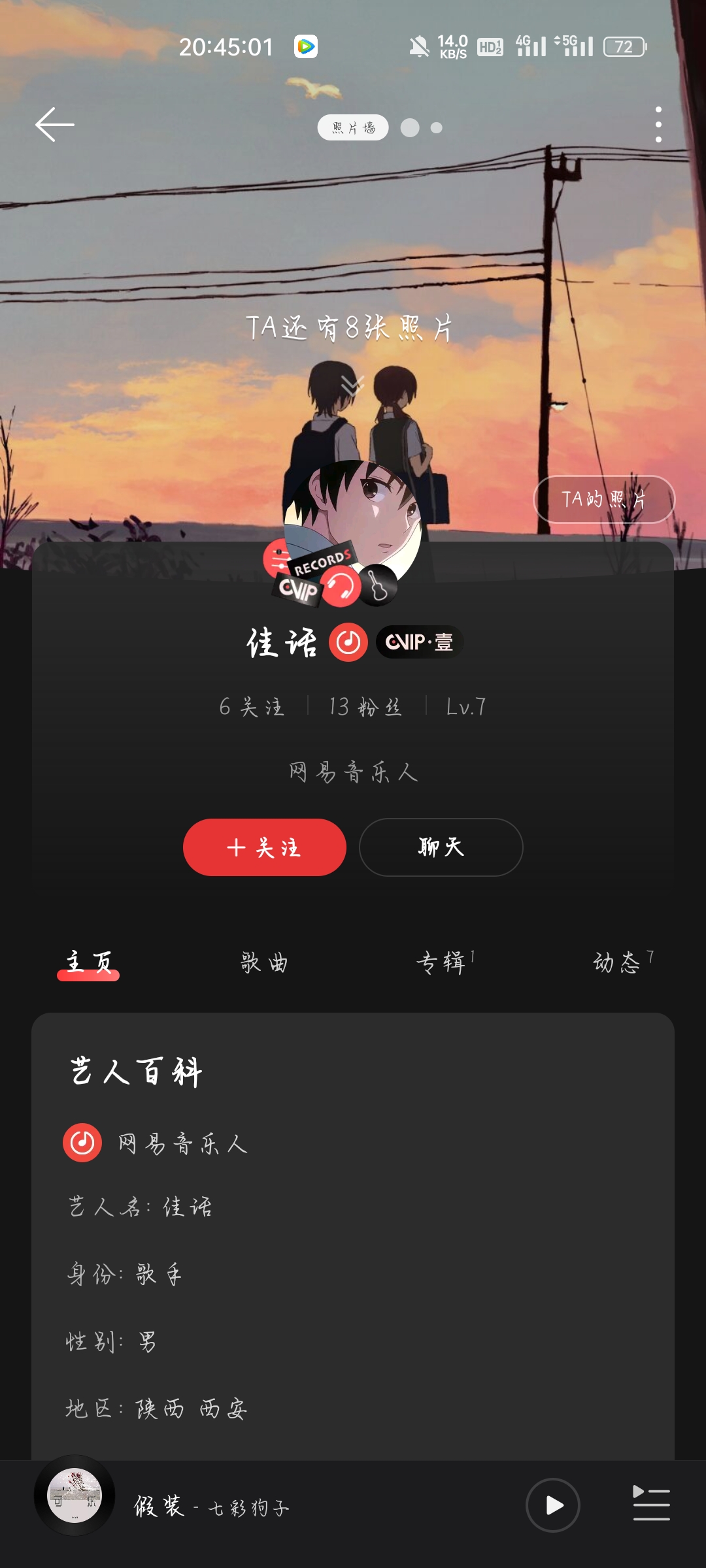
Task: Click the red NetEase musician badge beside 佳话
Action: [350, 643]
